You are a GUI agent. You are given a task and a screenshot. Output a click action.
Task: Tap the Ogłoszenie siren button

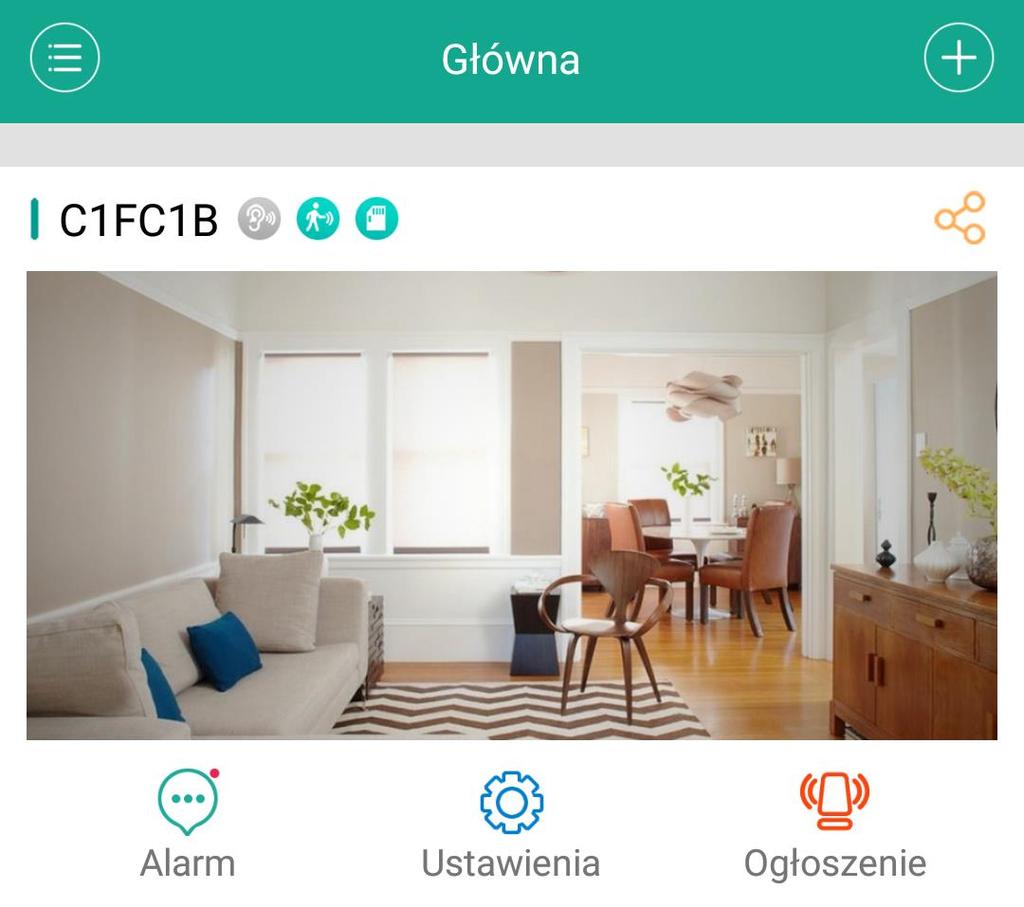point(834,825)
